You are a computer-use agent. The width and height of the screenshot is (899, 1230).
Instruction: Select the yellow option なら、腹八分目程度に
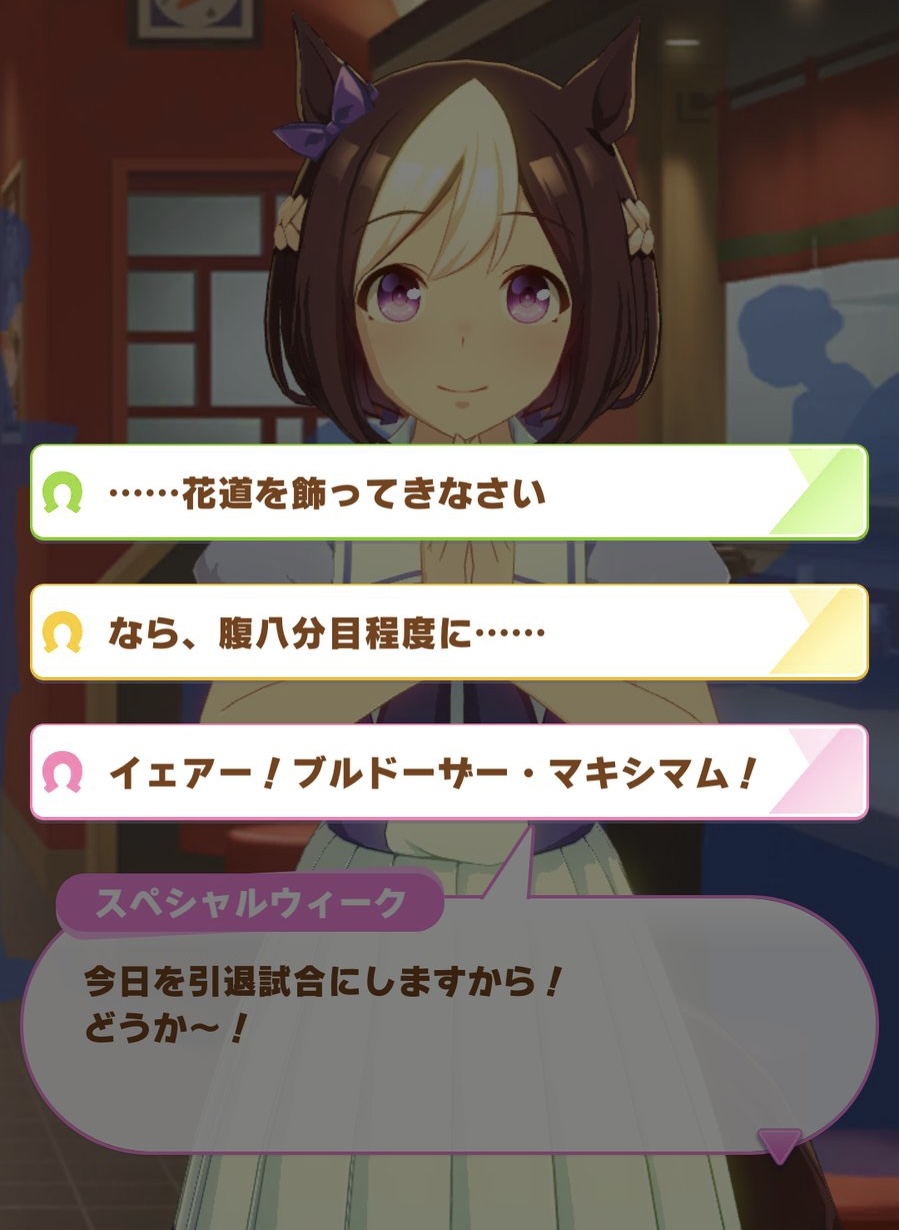tap(449, 632)
